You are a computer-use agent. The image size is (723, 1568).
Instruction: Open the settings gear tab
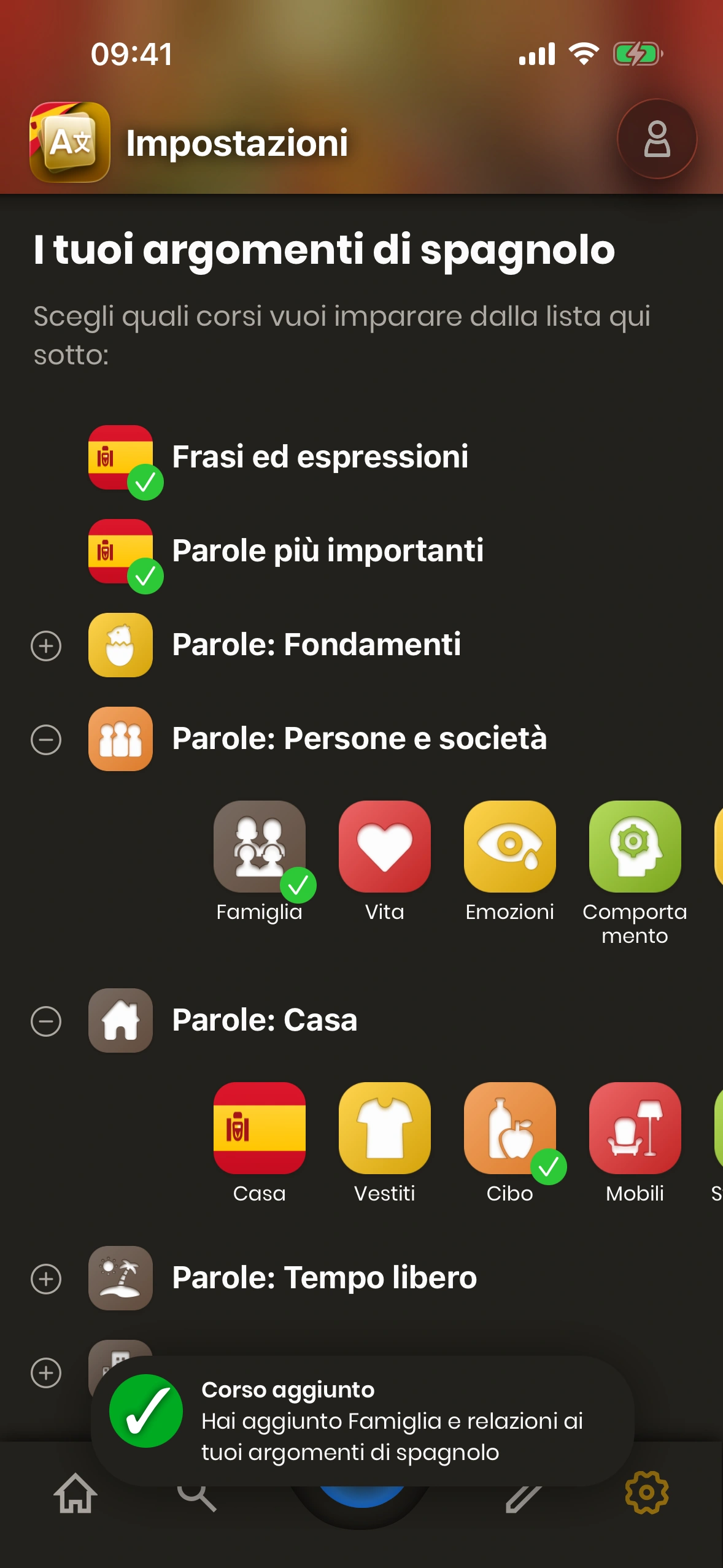point(647,1493)
